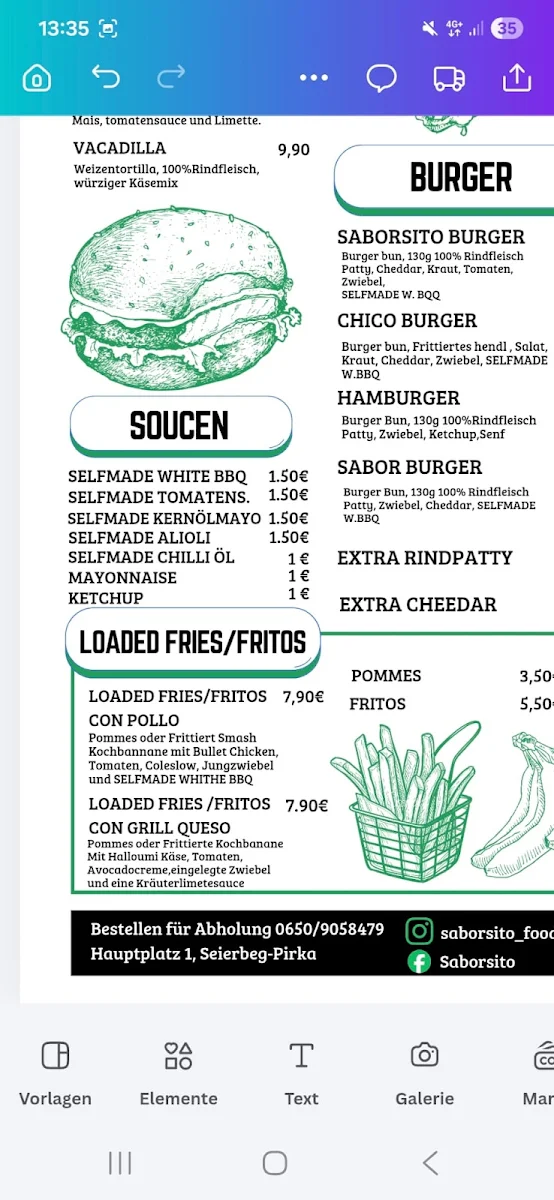Open the Galerie tab
Viewport: 554px width, 1200px height.
pos(425,1073)
